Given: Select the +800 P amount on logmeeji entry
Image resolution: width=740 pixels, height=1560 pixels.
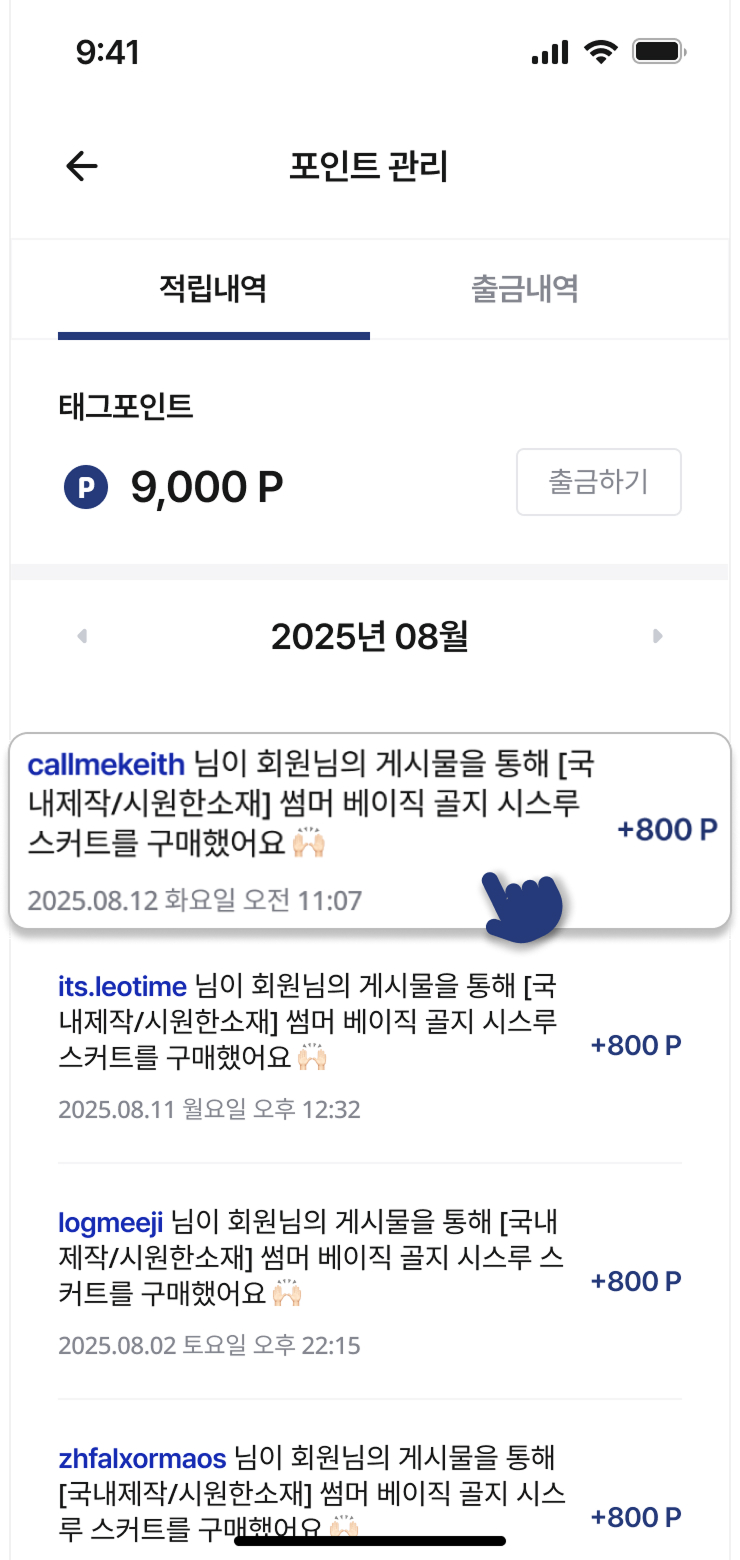Looking at the screenshot, I should [634, 1281].
